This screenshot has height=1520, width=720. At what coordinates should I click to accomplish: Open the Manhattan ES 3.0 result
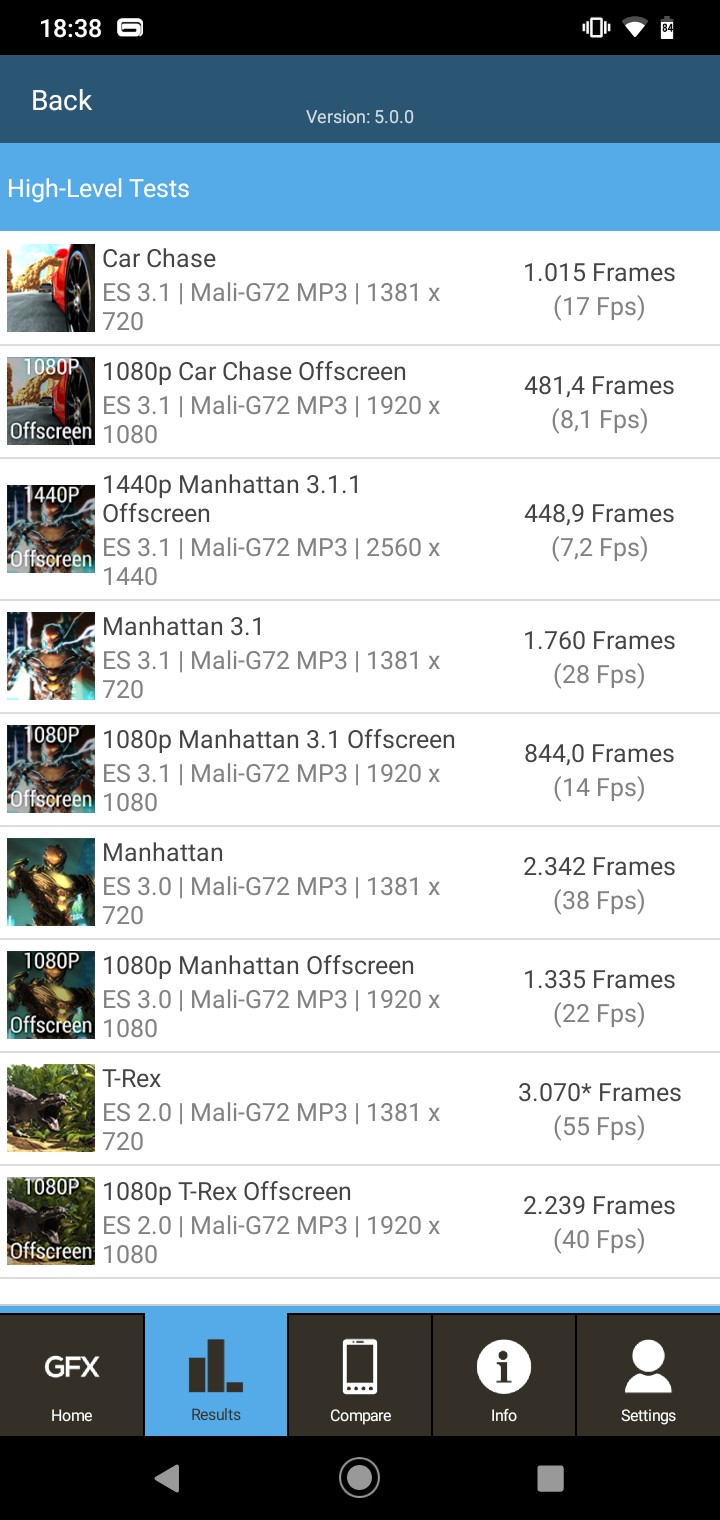tap(360, 882)
